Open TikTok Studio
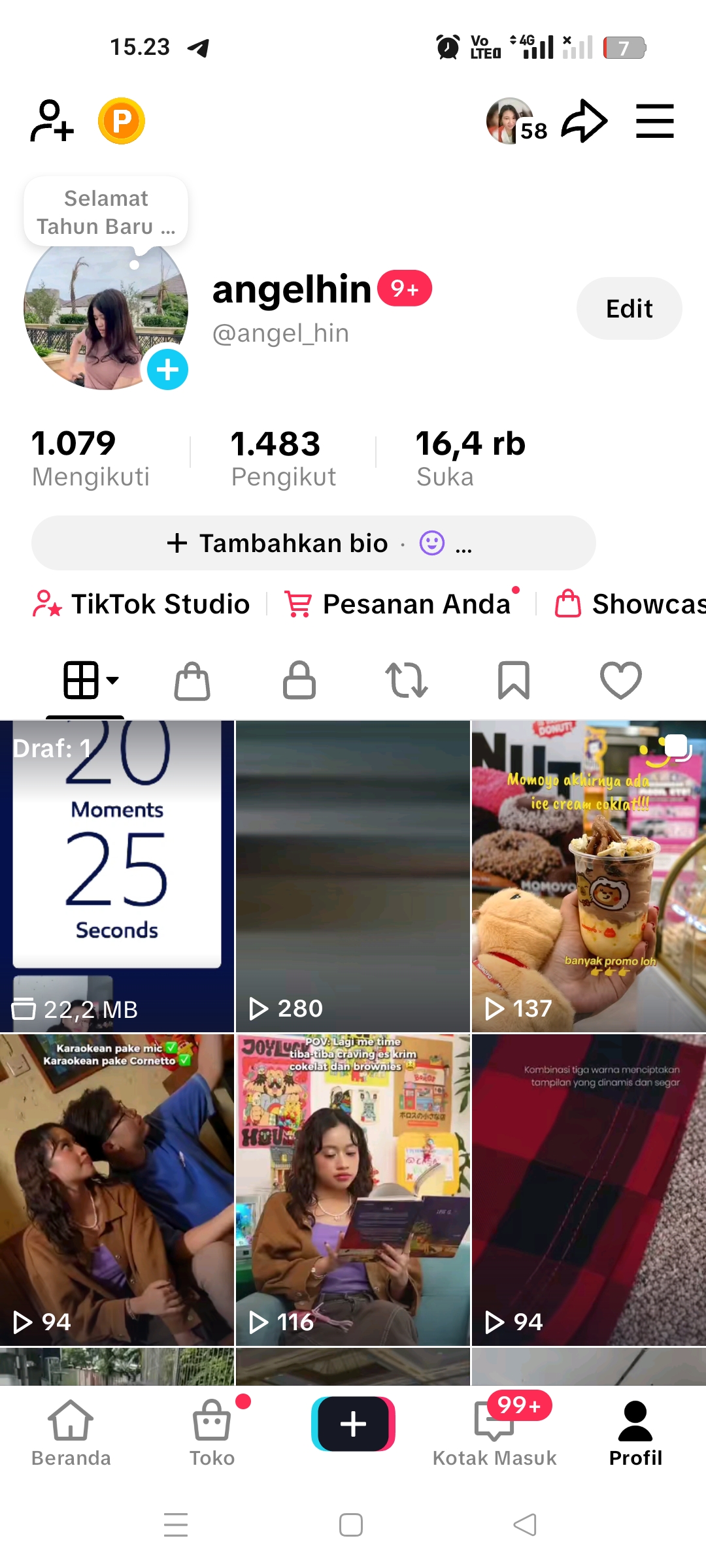 [x=142, y=604]
